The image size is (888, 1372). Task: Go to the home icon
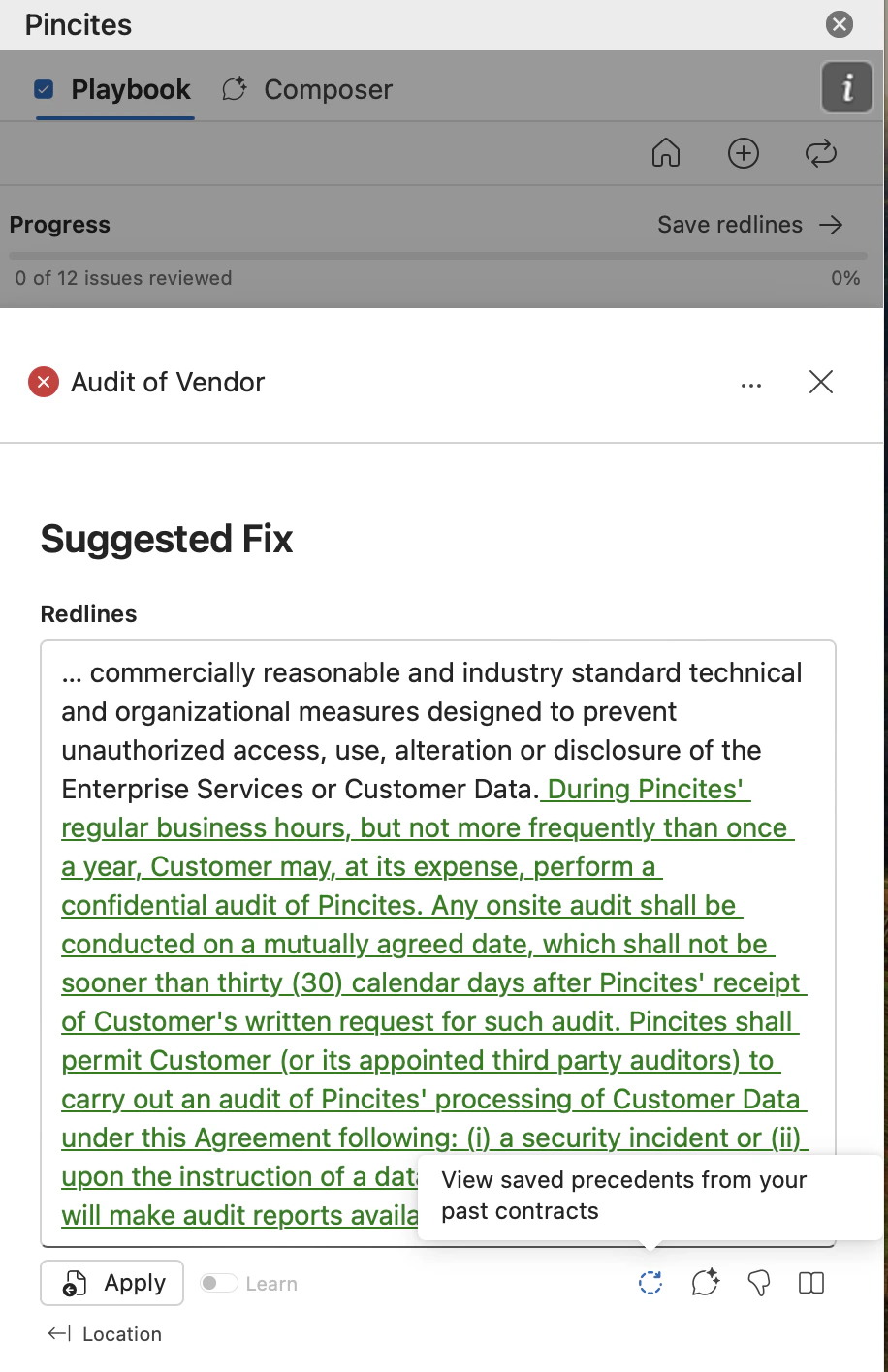coord(666,153)
